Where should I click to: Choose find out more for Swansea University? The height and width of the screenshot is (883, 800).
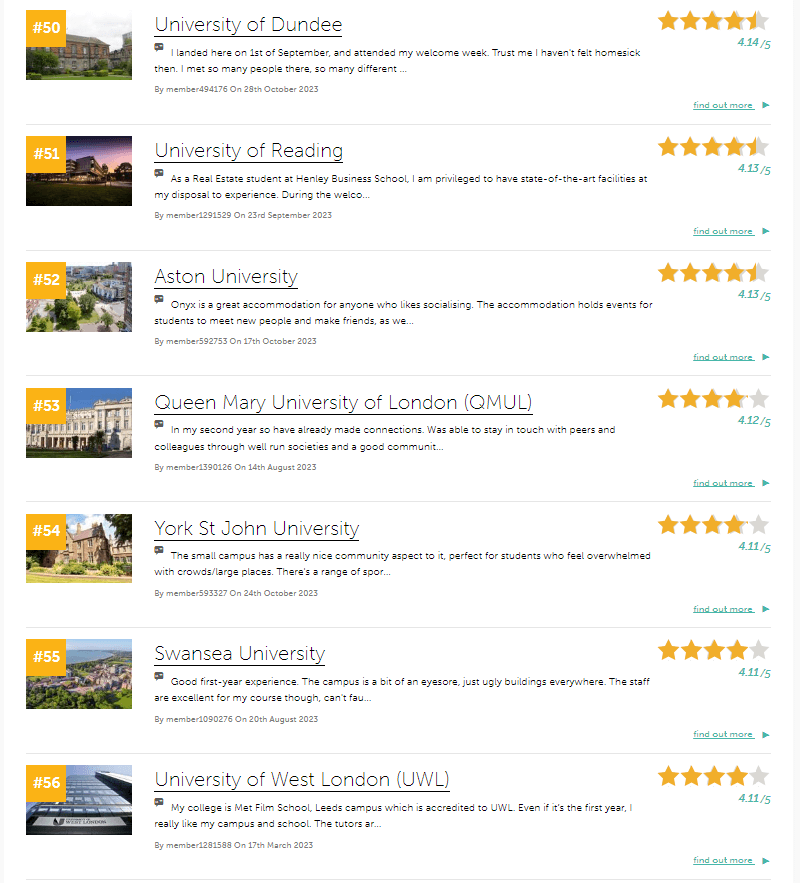723,734
